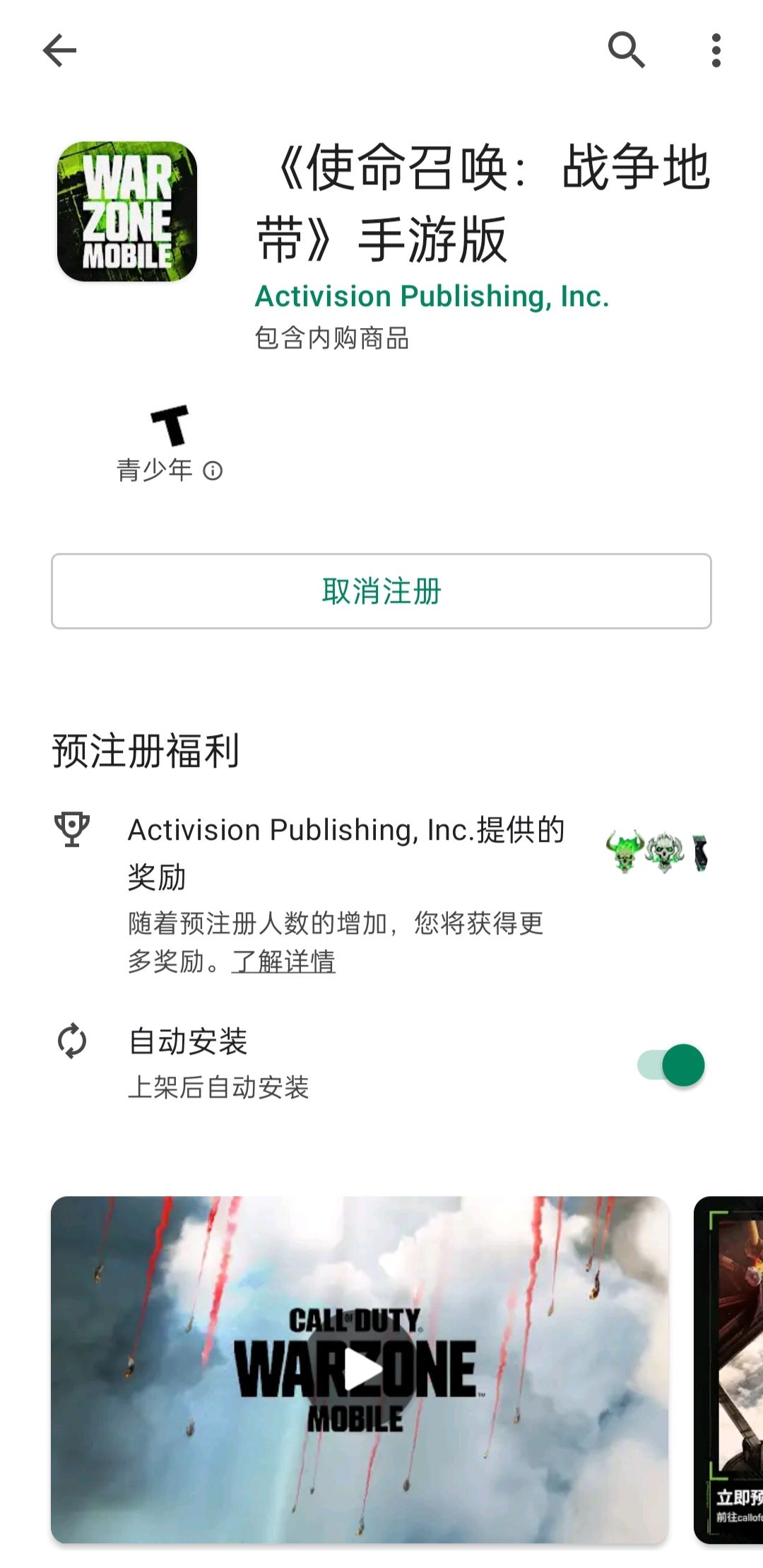Tap the Warzone Mobile app icon
Image resolution: width=763 pixels, height=1568 pixels.
pos(127,209)
